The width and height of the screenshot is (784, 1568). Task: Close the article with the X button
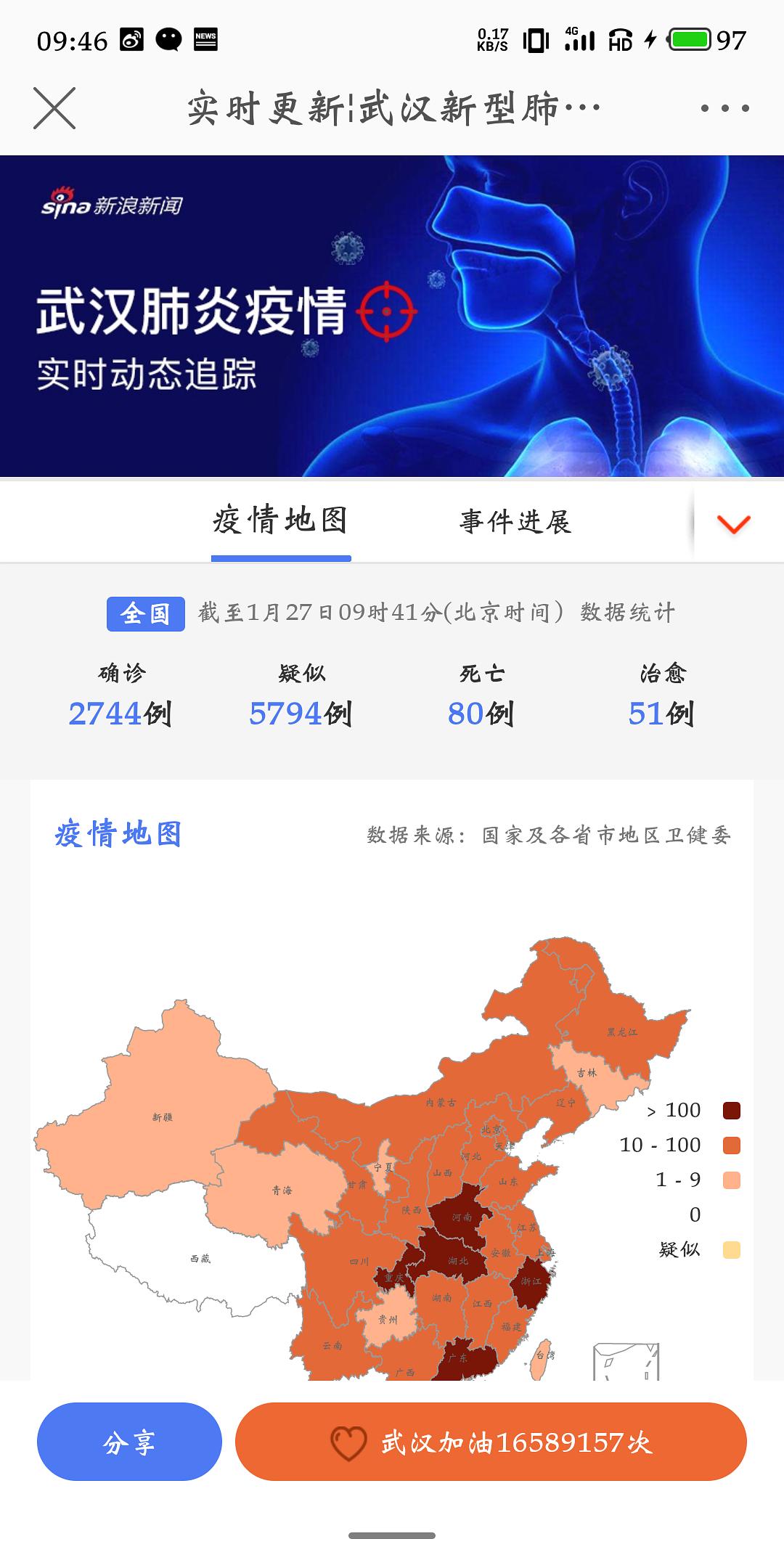(x=53, y=109)
